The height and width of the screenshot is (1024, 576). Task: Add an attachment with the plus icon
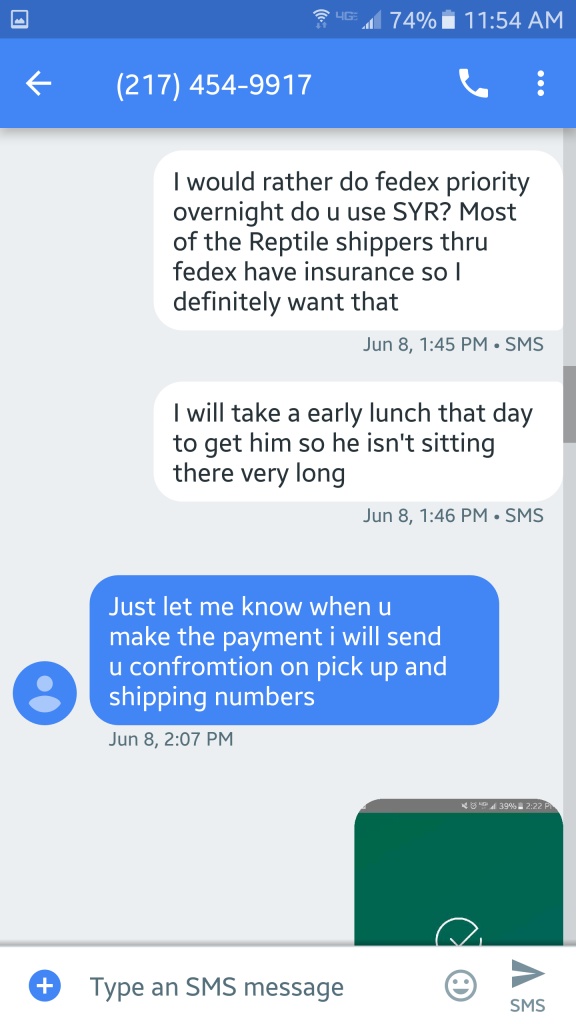[44, 985]
